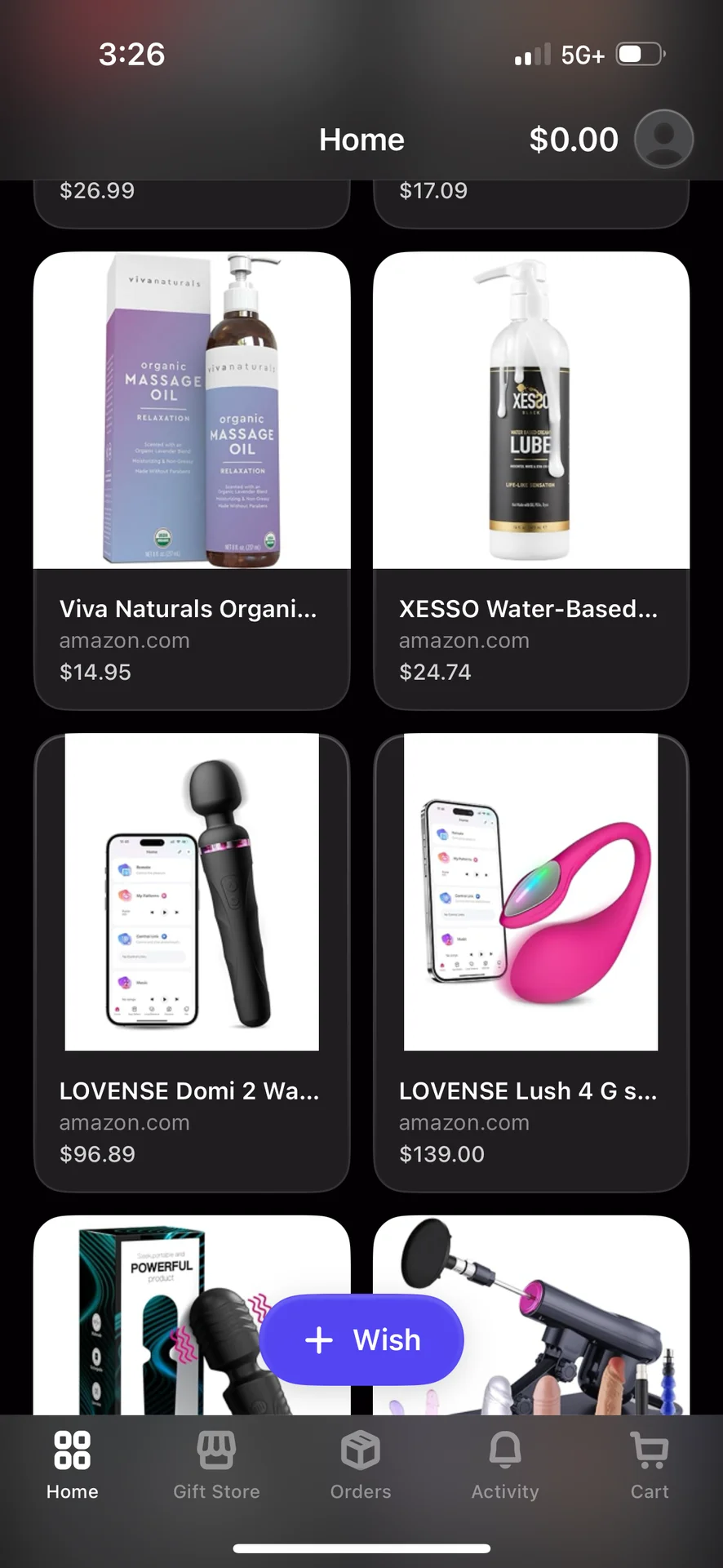Switch to the Gift Store tab
This screenshot has height=1568, width=723.
click(216, 1465)
